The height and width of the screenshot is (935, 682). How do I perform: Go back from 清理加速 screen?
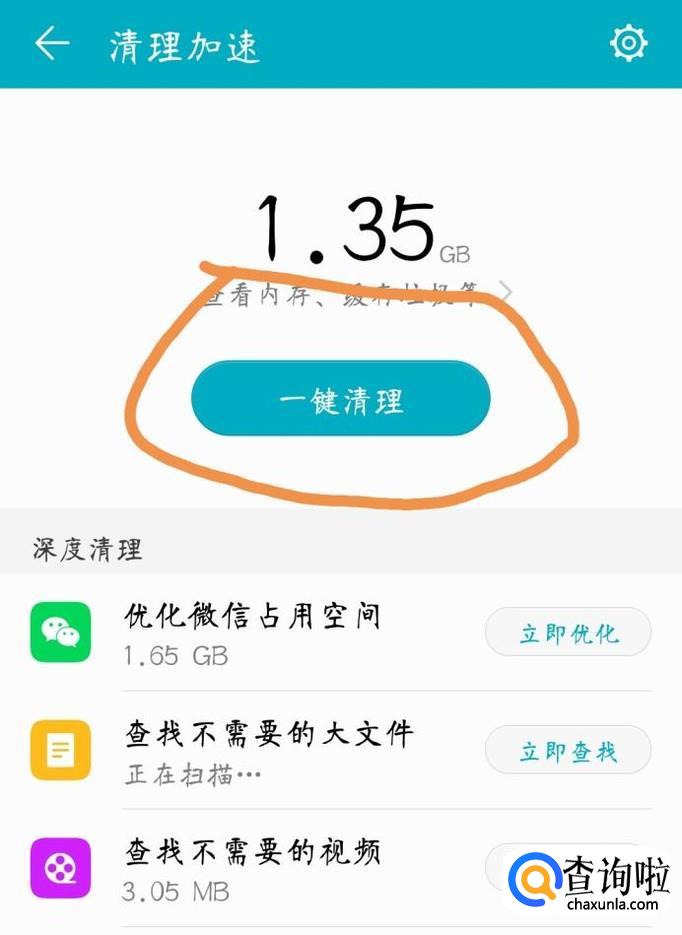click(x=52, y=44)
